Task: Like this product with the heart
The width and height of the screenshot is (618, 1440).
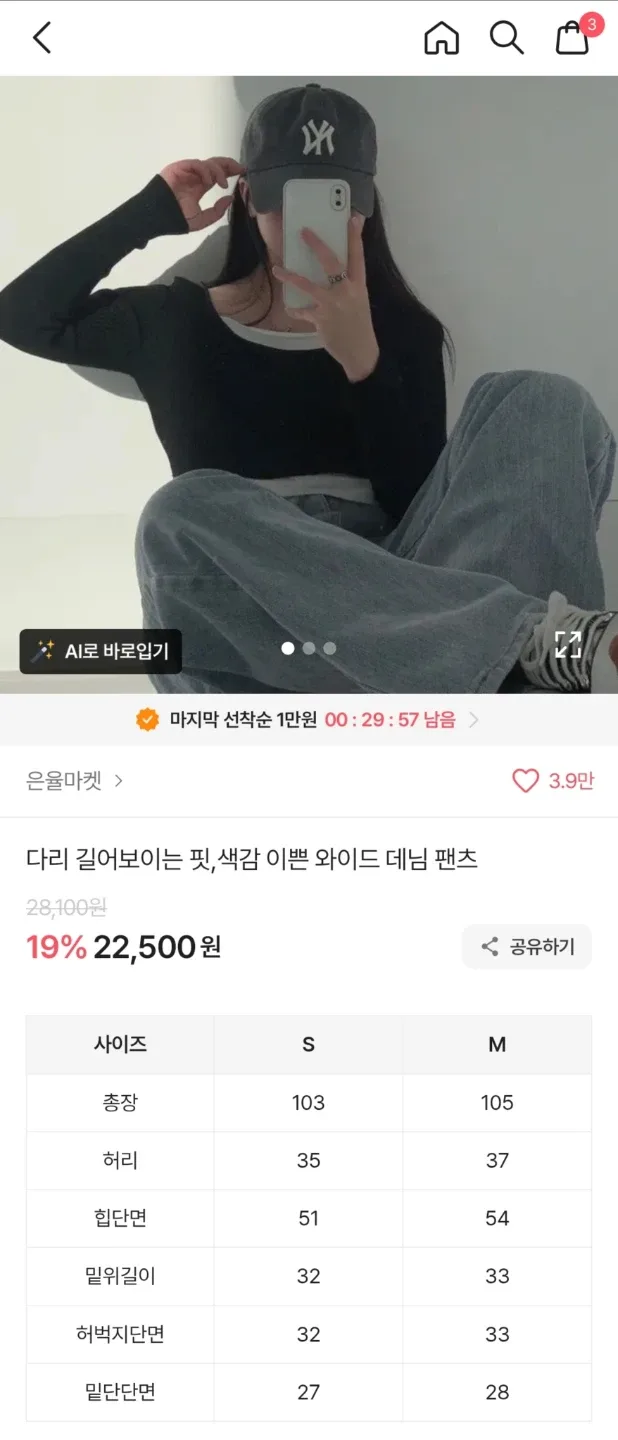Action: tap(526, 781)
